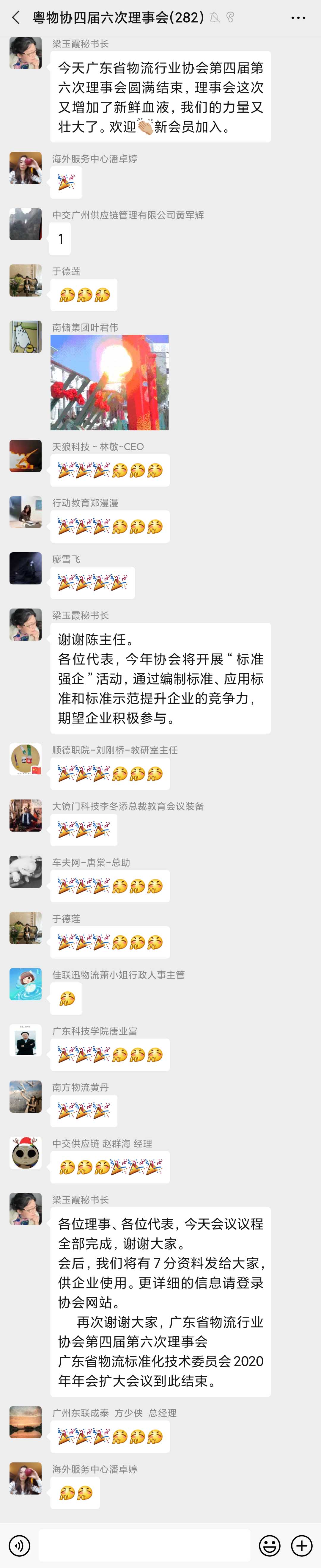Open the group chat options menu
This screenshot has width=321, height=1568.
coord(298,18)
